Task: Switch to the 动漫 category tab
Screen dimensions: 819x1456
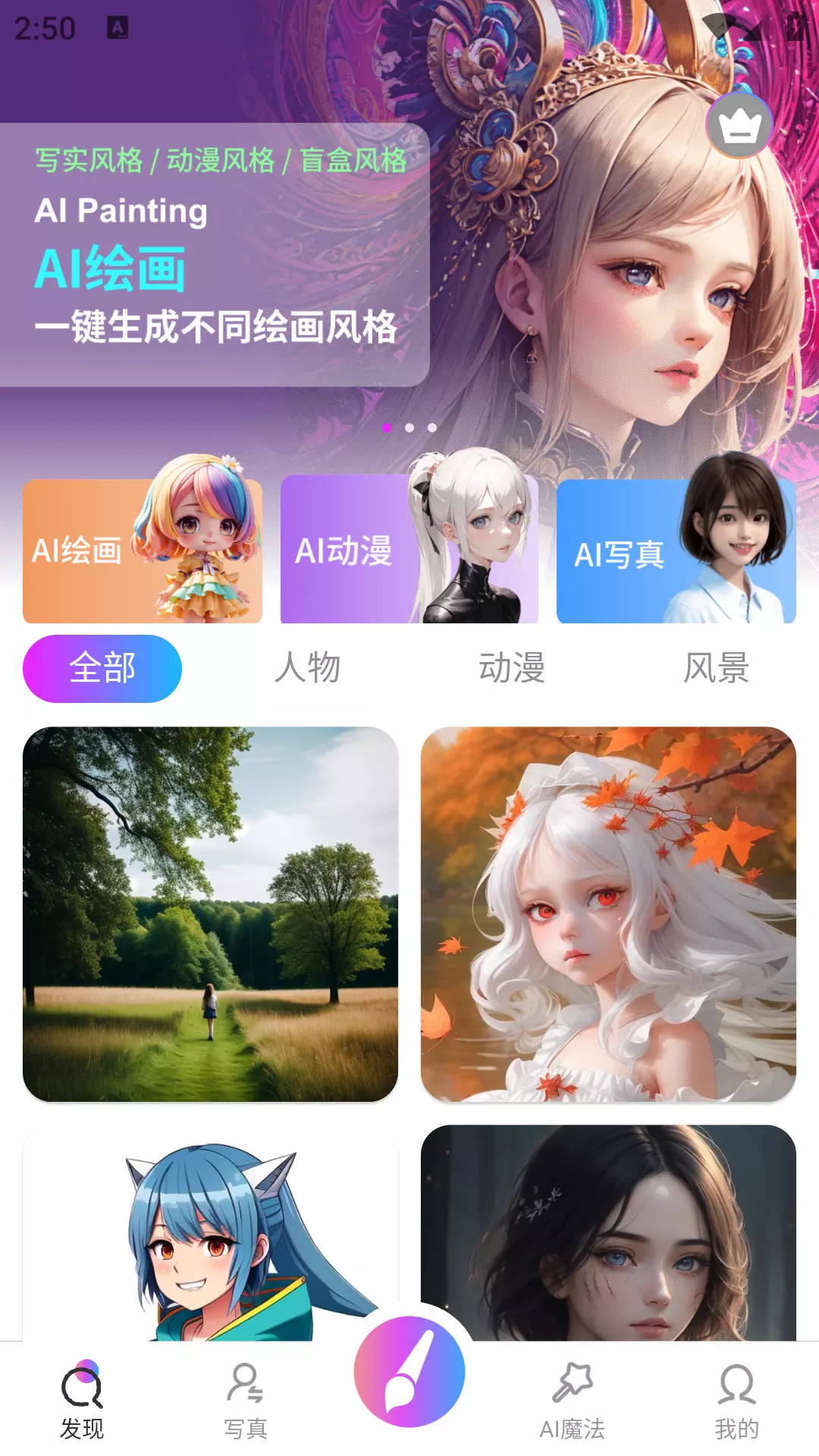Action: tap(512, 669)
